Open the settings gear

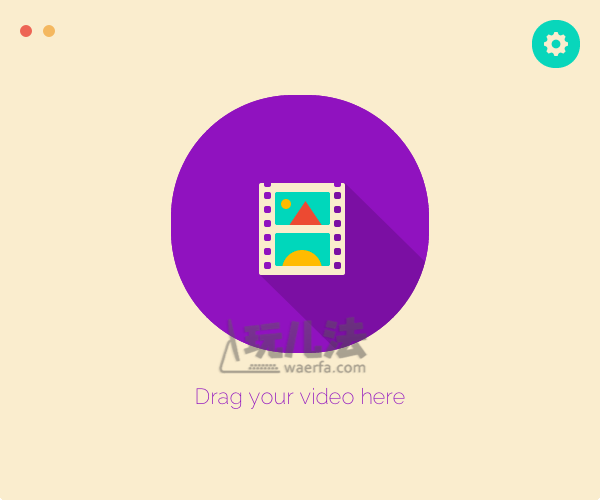pos(556,44)
